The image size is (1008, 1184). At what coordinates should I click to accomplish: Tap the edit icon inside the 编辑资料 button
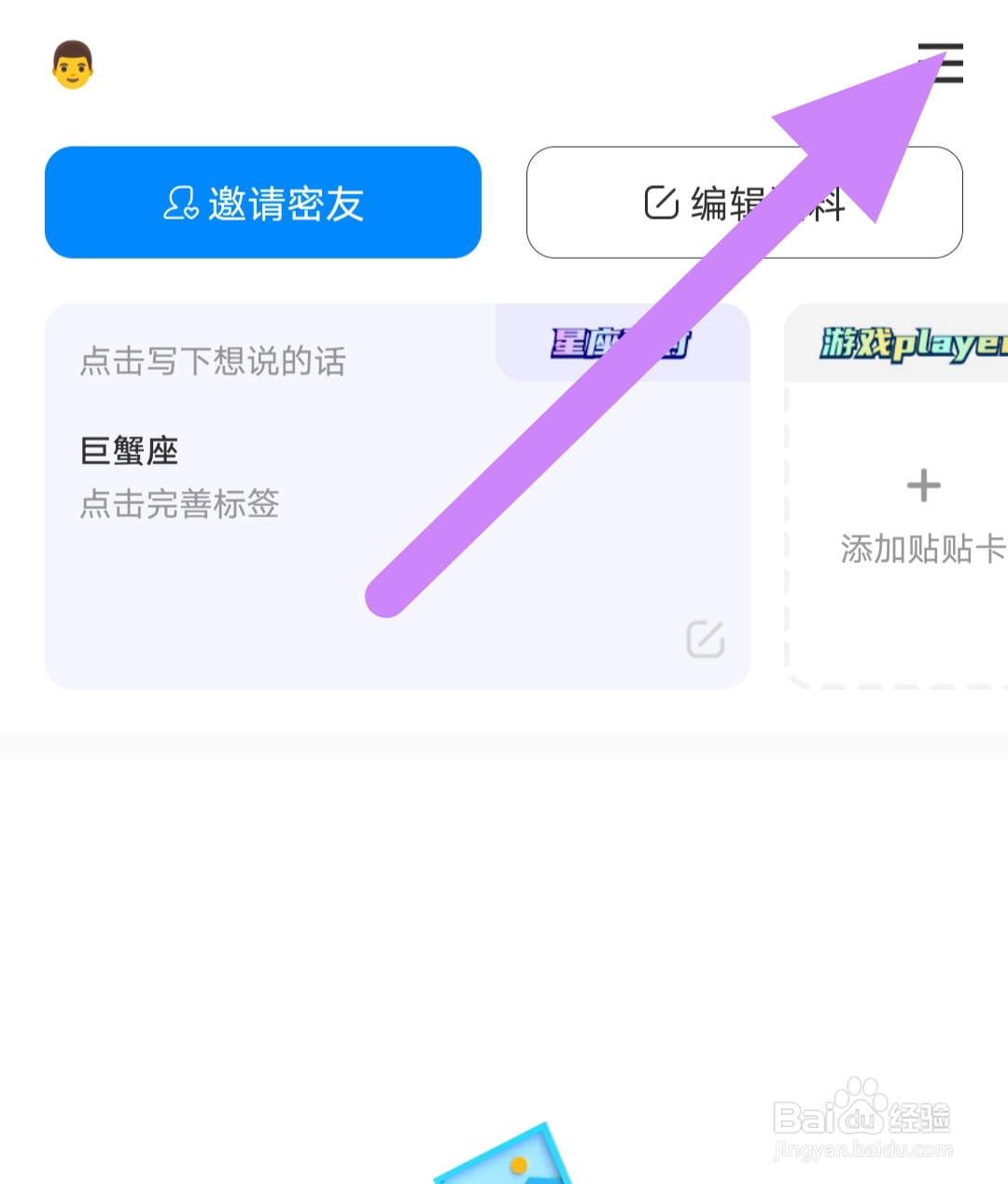[662, 203]
